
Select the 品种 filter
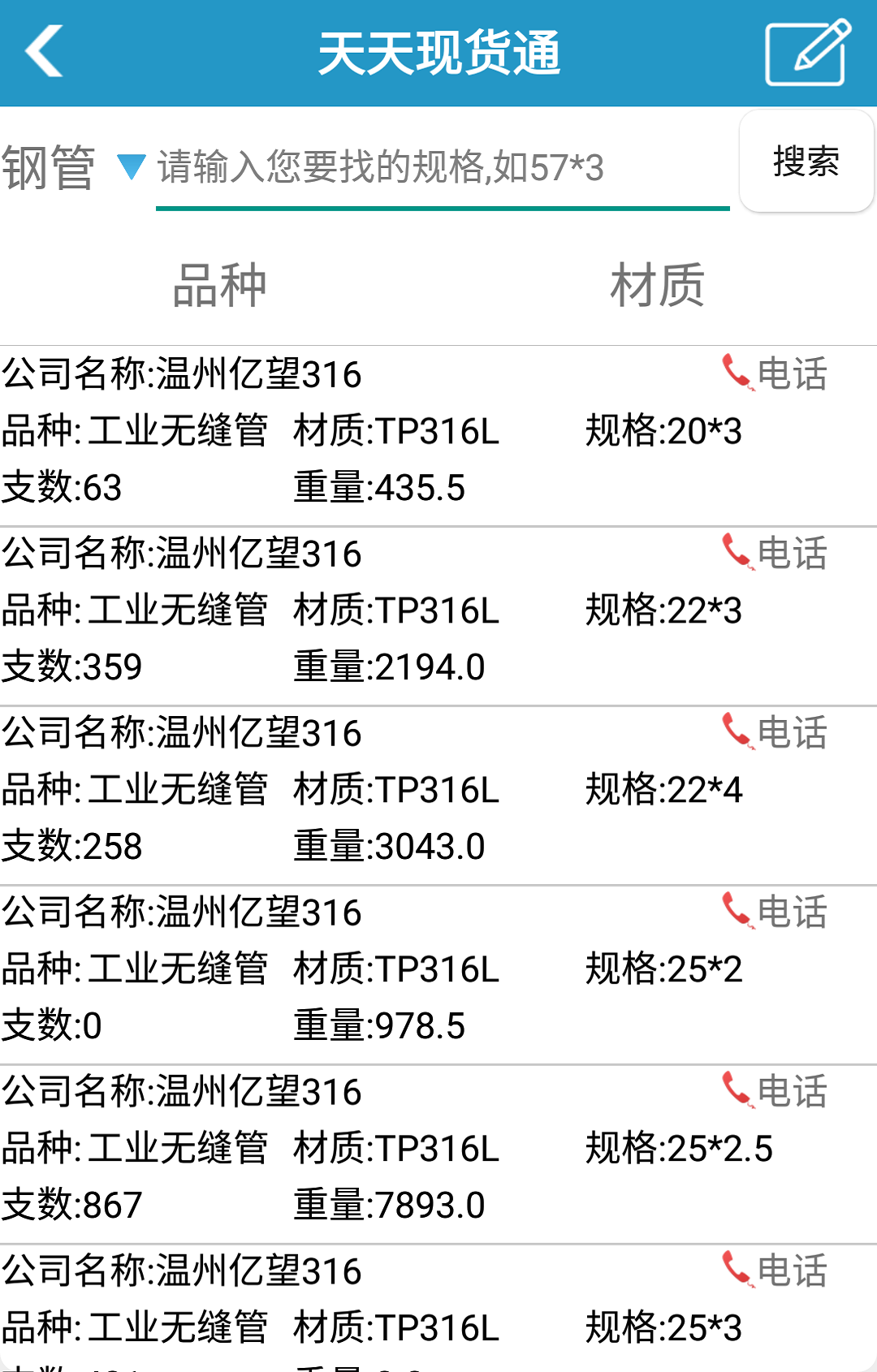click(219, 286)
